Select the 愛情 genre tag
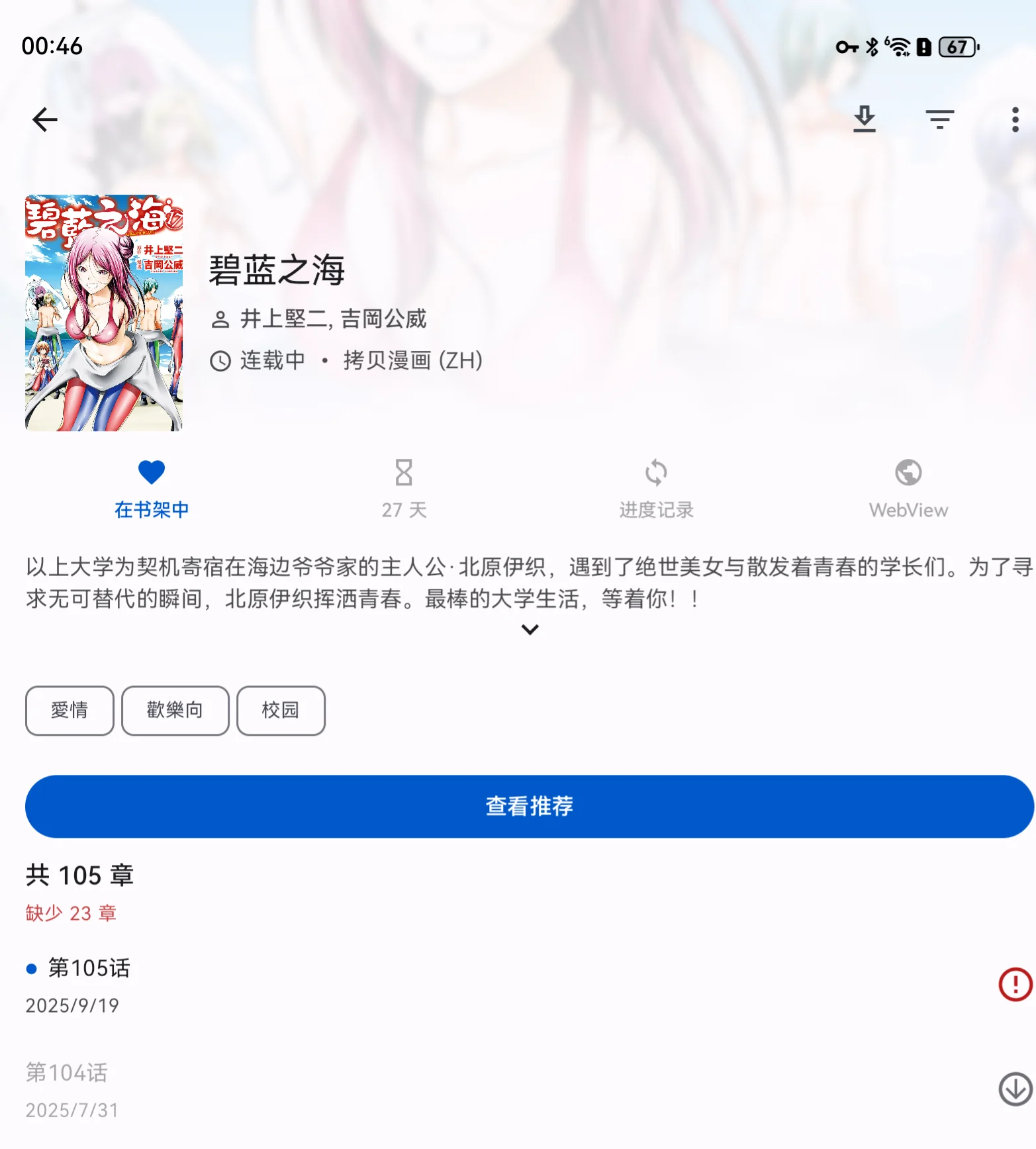 [70, 710]
